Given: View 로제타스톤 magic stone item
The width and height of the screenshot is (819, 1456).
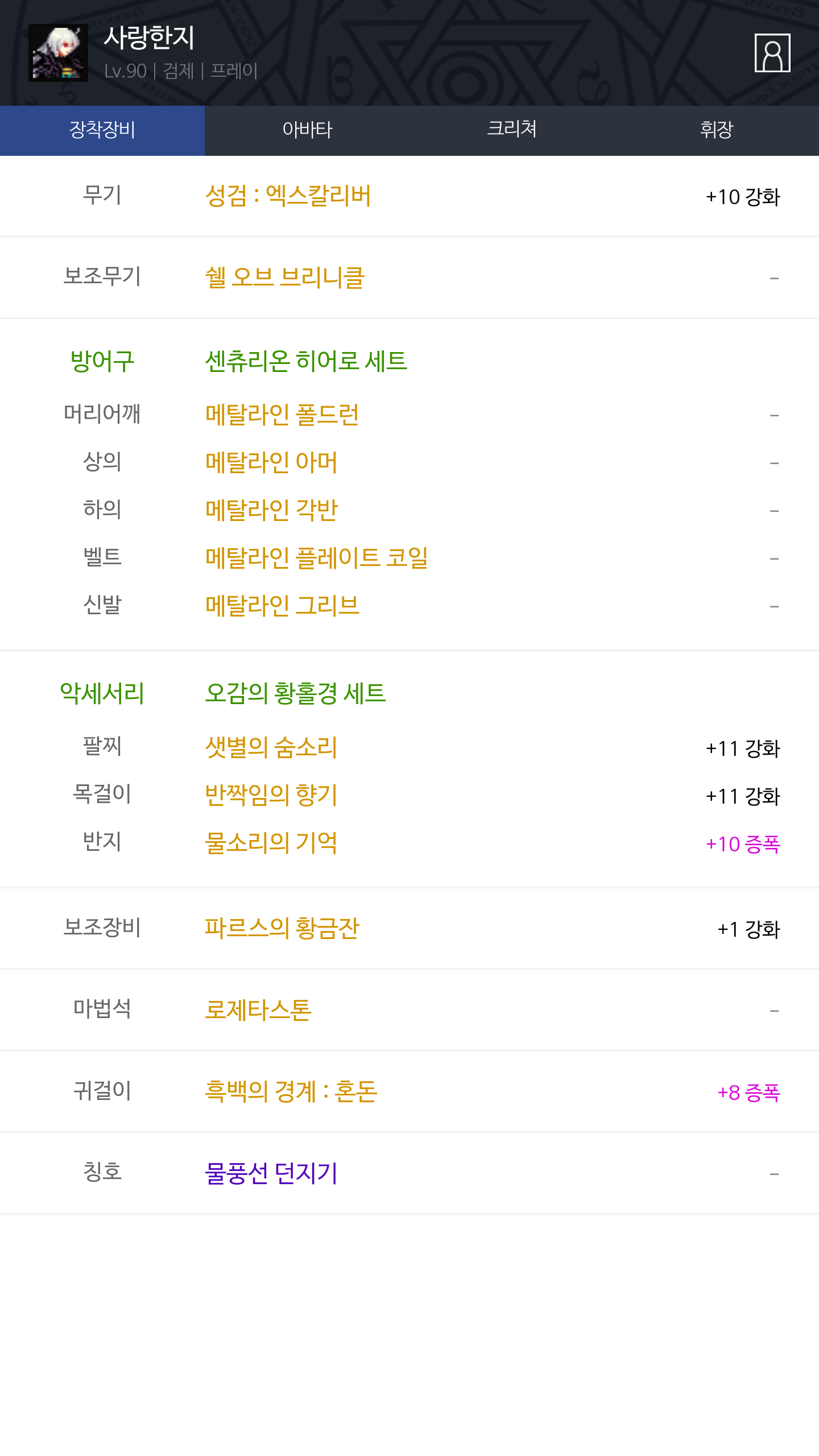Looking at the screenshot, I should tap(258, 1010).
